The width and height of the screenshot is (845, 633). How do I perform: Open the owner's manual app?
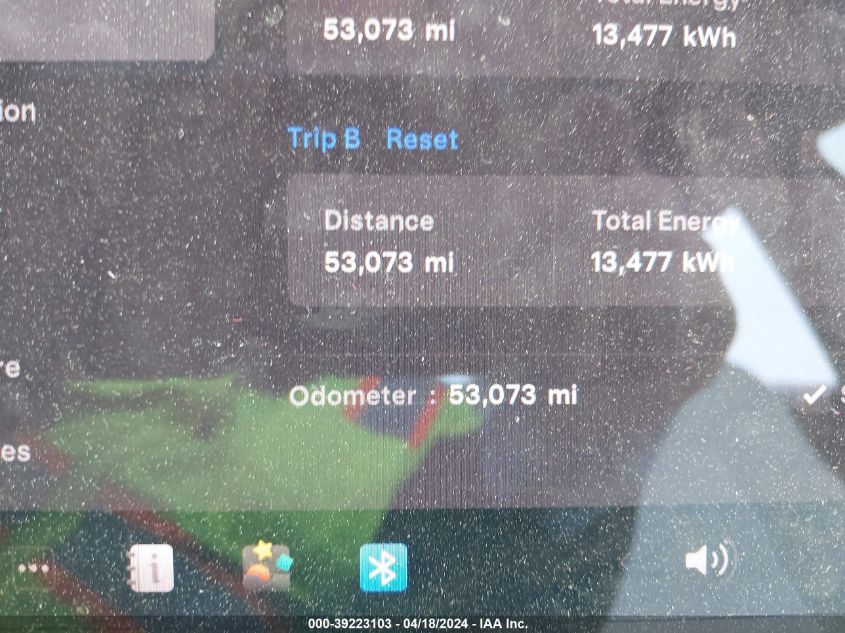(150, 569)
